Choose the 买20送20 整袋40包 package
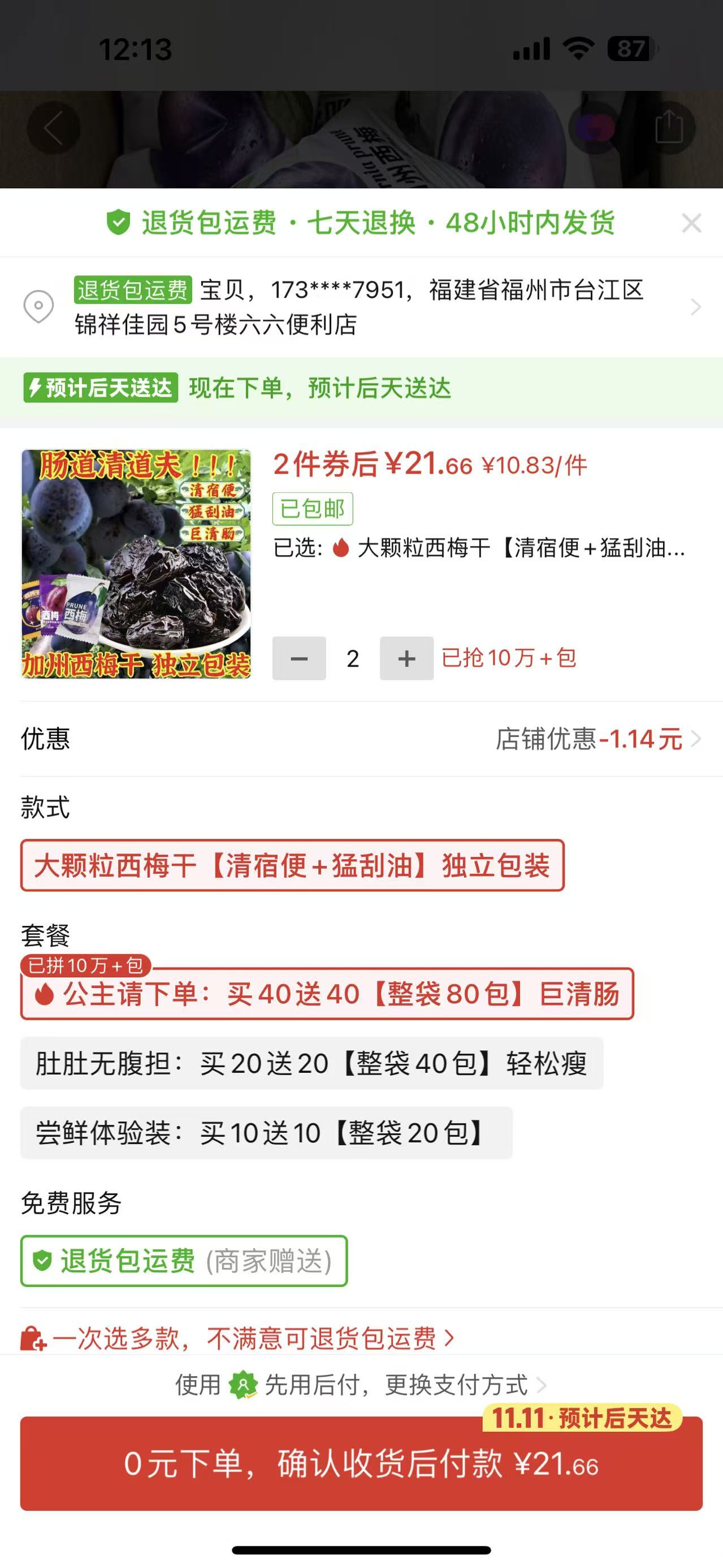Image resolution: width=723 pixels, height=1568 pixels. coord(311,1063)
